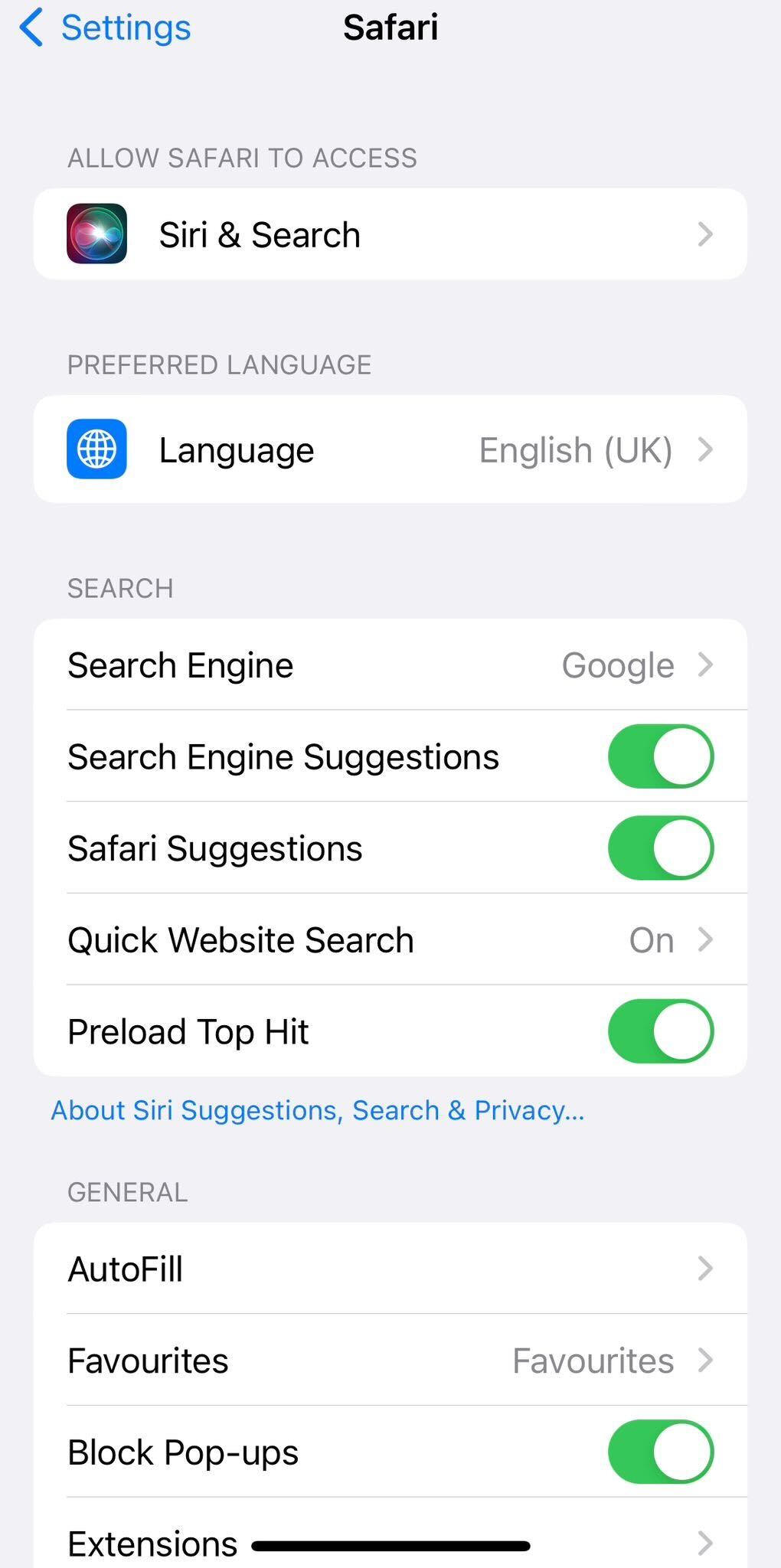Viewport: 781px width, 1568px height.
Task: Toggle Preload Top Hit off
Action: (661, 1031)
